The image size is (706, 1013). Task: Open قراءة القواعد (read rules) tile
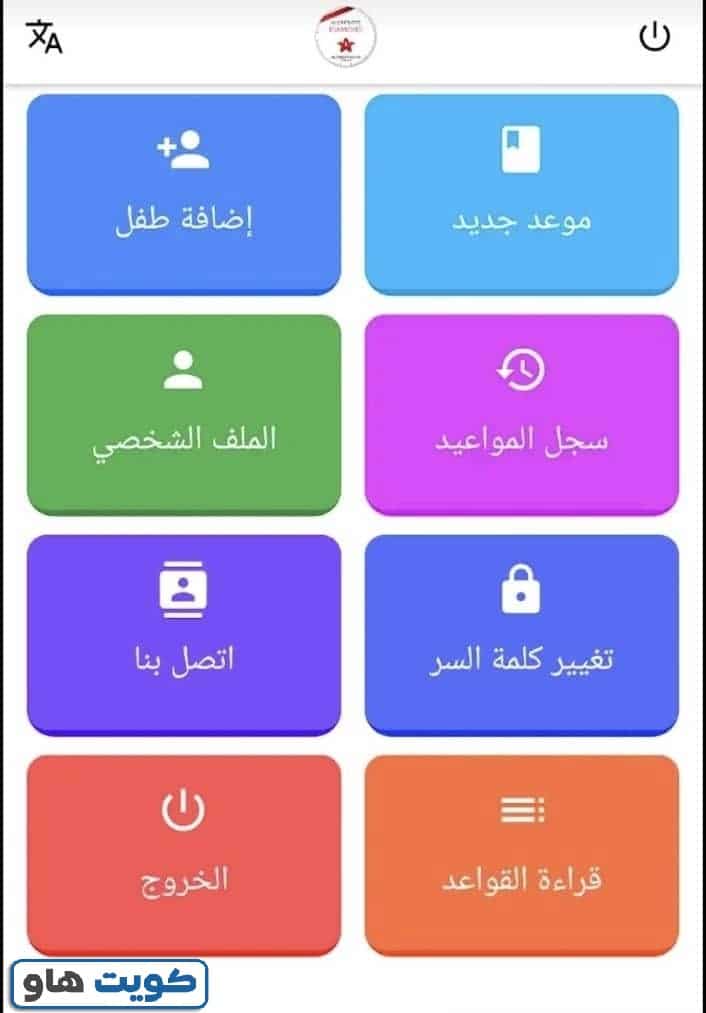(521, 853)
